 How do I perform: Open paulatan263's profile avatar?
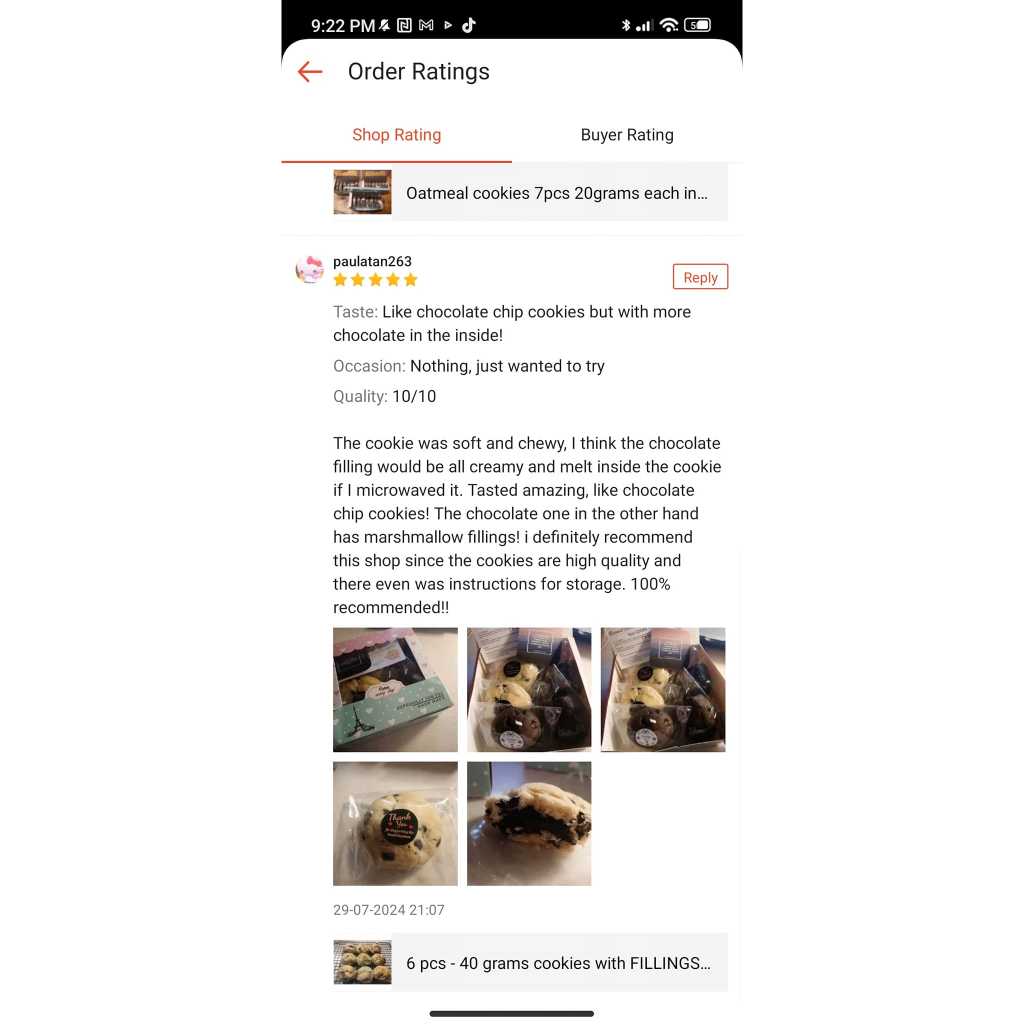pos(310,269)
